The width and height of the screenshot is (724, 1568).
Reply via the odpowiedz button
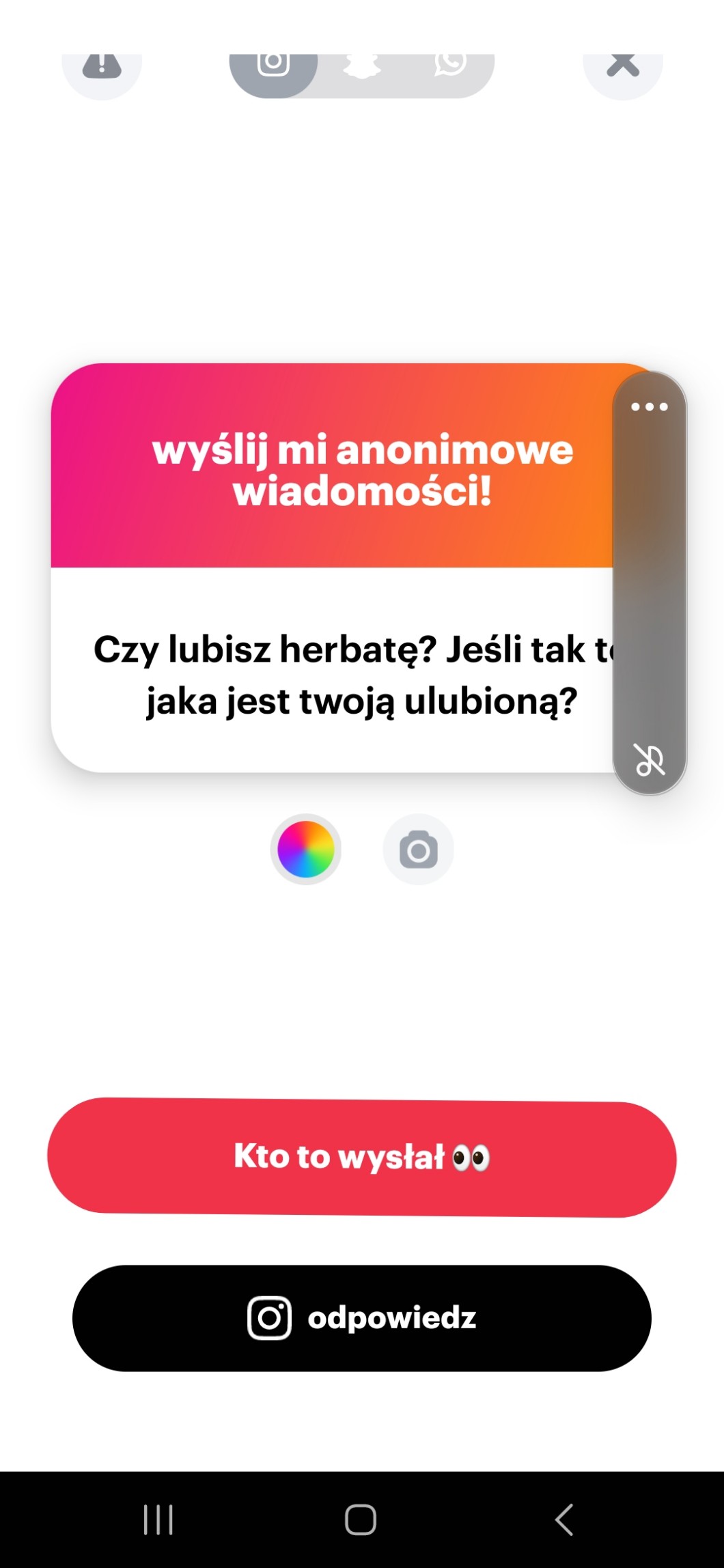tap(362, 1317)
